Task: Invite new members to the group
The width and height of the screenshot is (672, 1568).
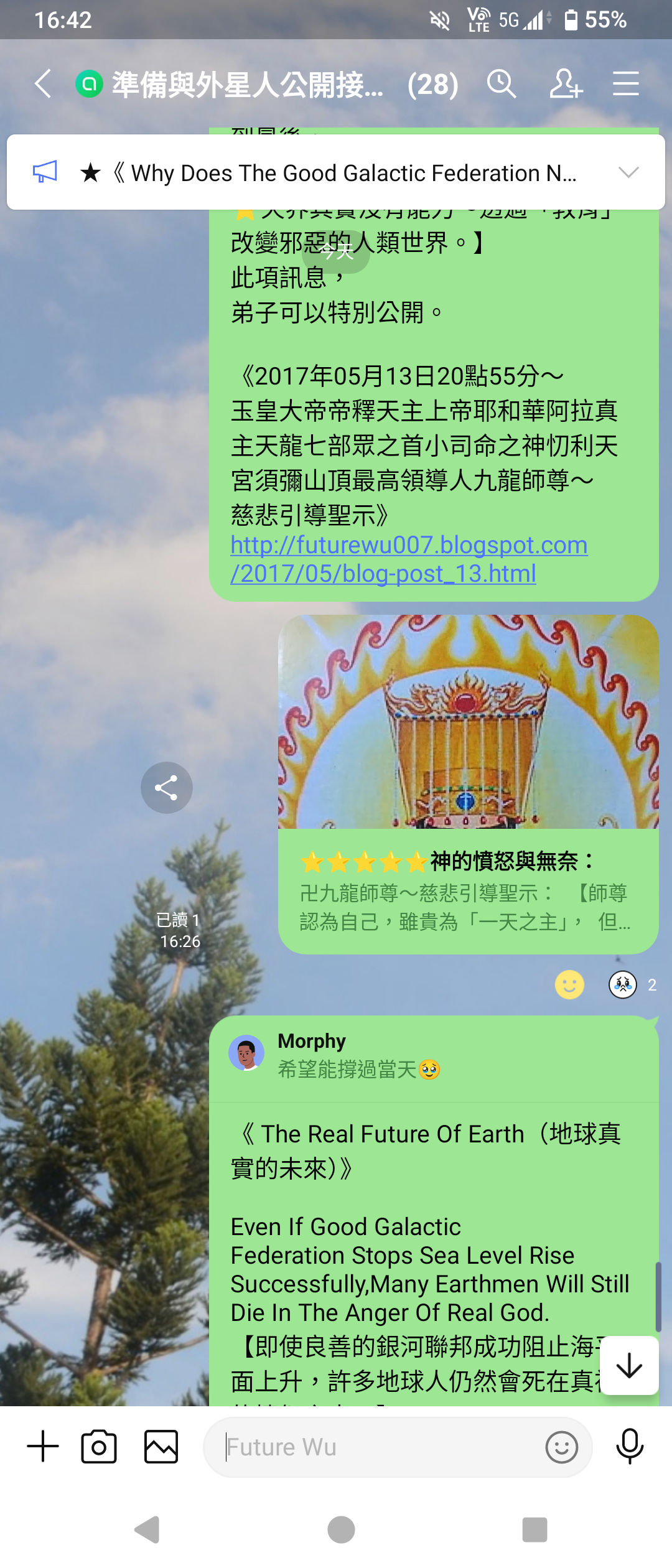Action: coord(566,84)
